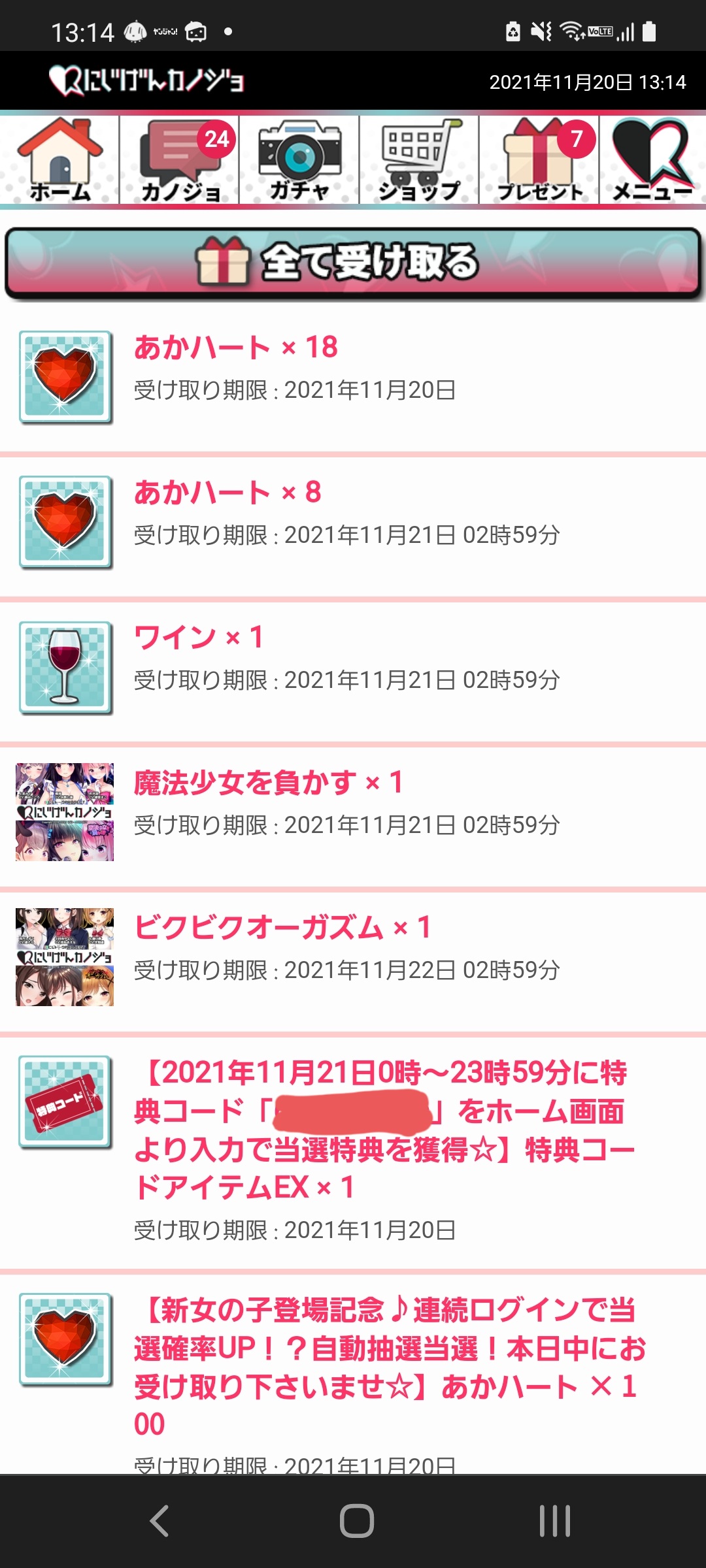Receive the ワイン × 1 present
The image size is (706, 1568).
(x=353, y=666)
